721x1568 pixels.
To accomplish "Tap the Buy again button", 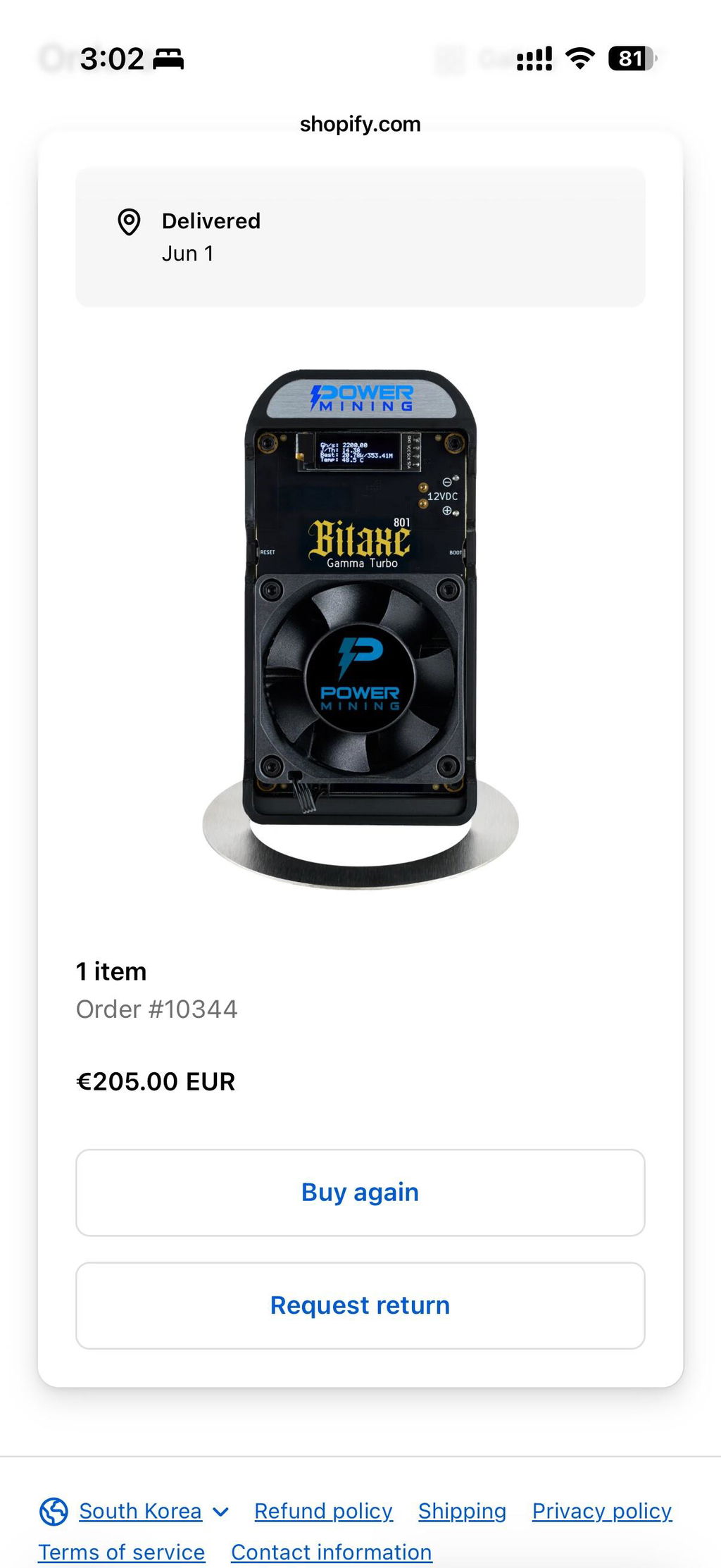I will click(360, 1193).
